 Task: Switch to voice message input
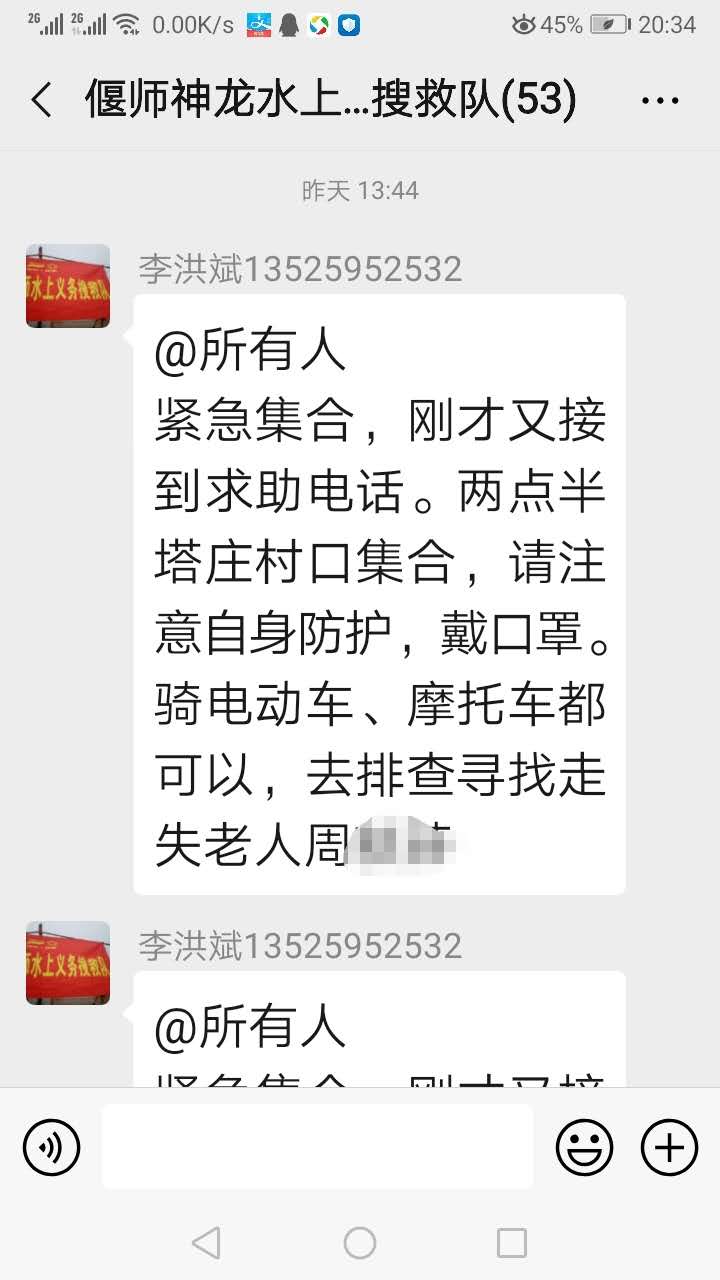click(51, 1147)
